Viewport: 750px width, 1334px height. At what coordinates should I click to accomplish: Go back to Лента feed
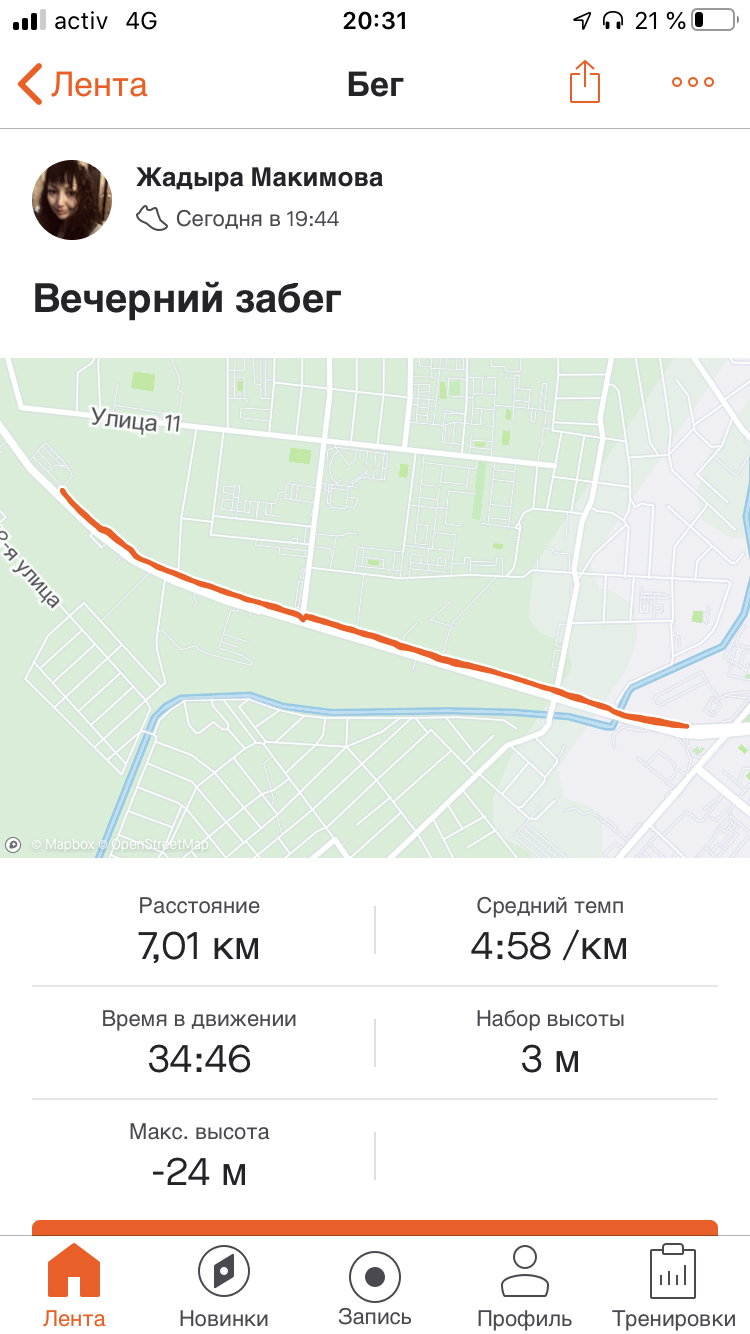pos(82,84)
